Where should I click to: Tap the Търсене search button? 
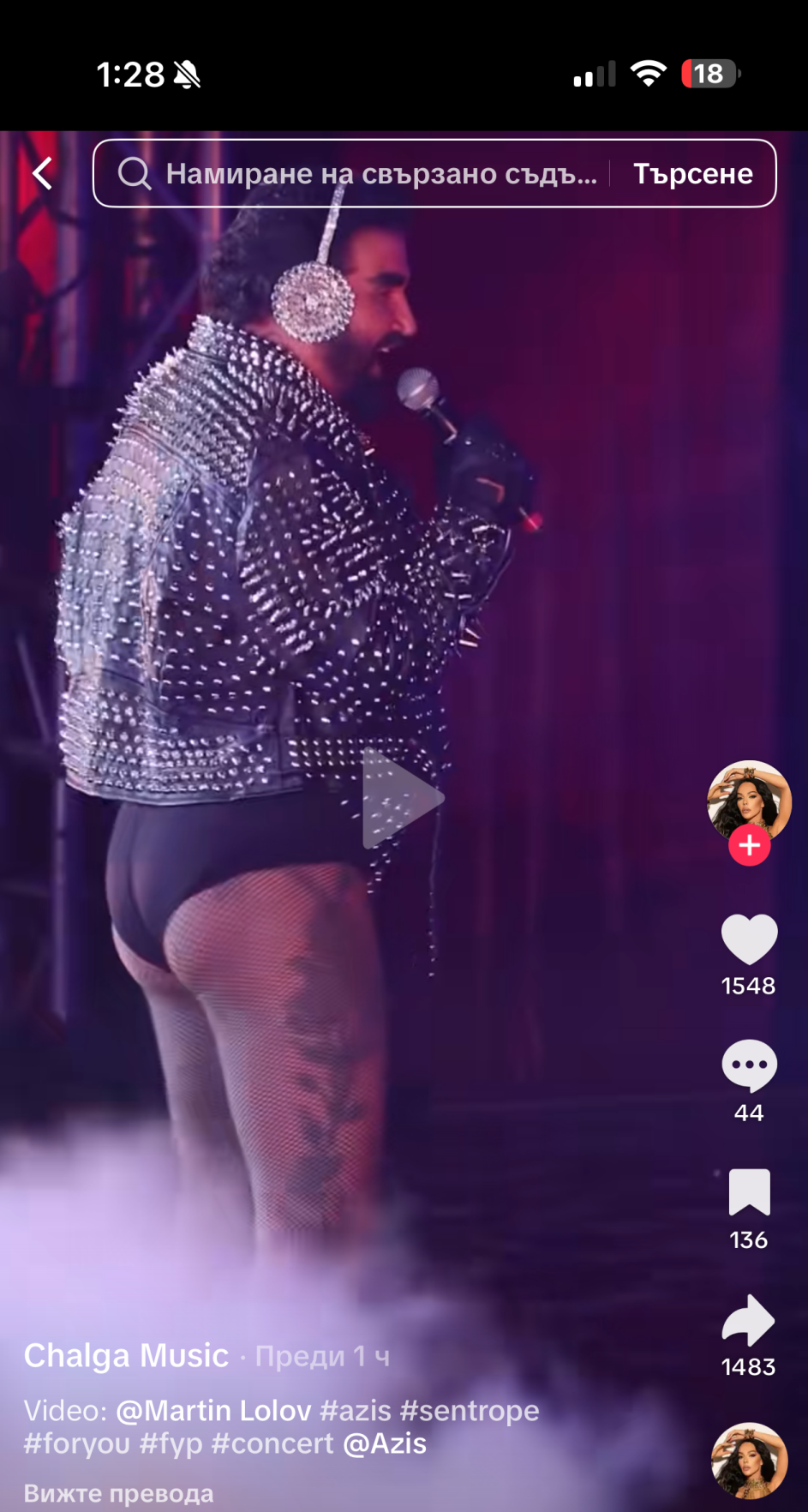tap(692, 174)
